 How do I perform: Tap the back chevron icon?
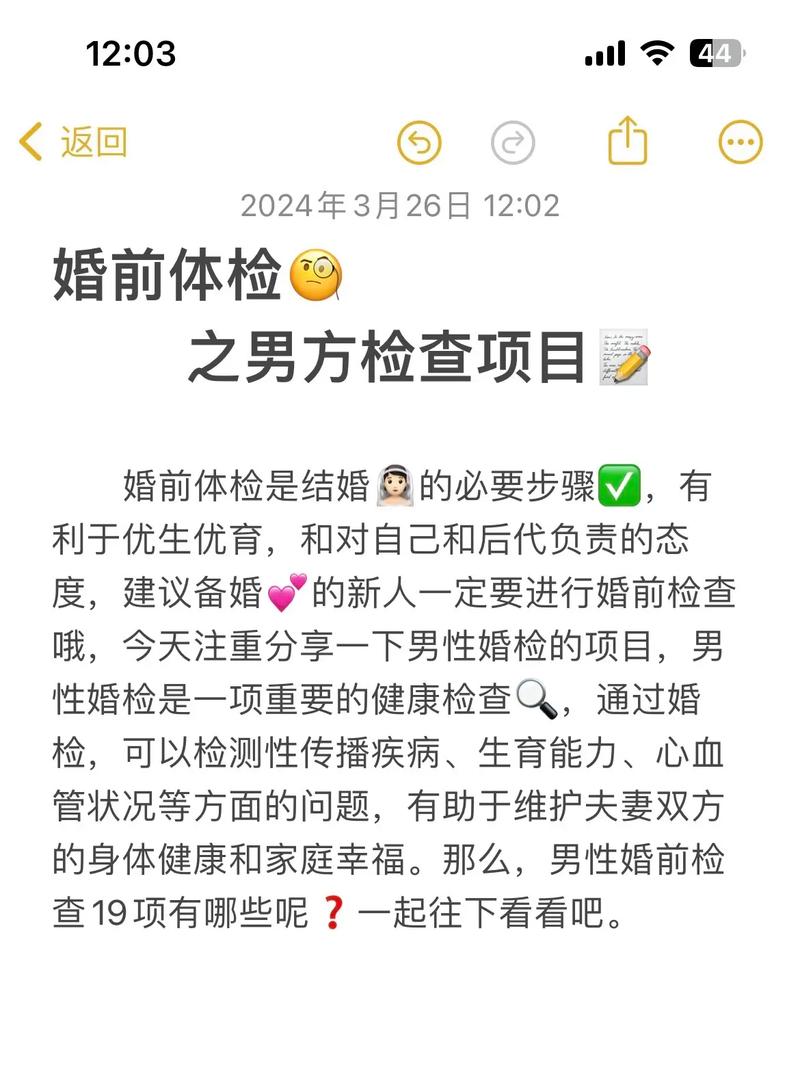pos(30,142)
